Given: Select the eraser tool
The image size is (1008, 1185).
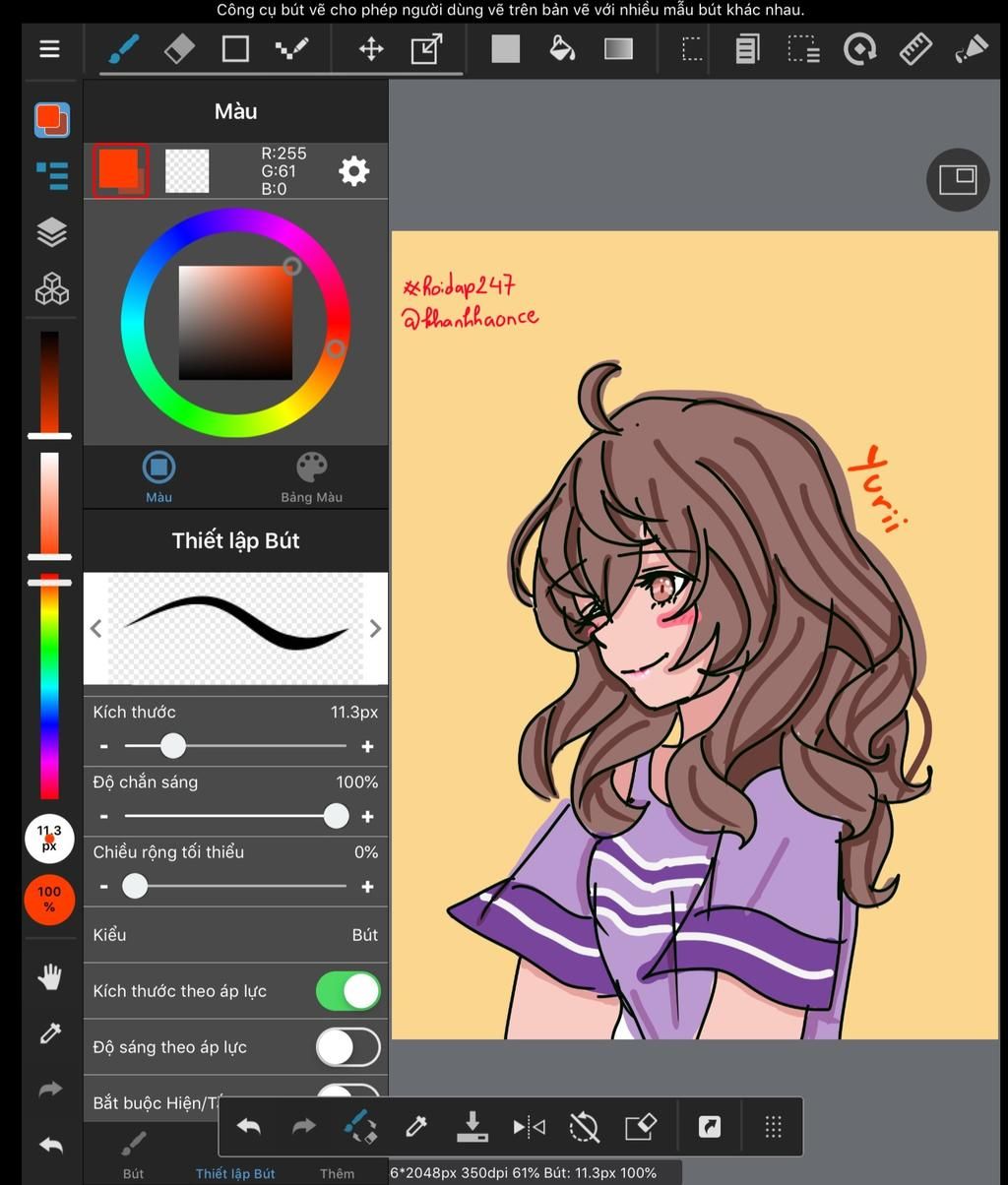Looking at the screenshot, I should pos(179,48).
